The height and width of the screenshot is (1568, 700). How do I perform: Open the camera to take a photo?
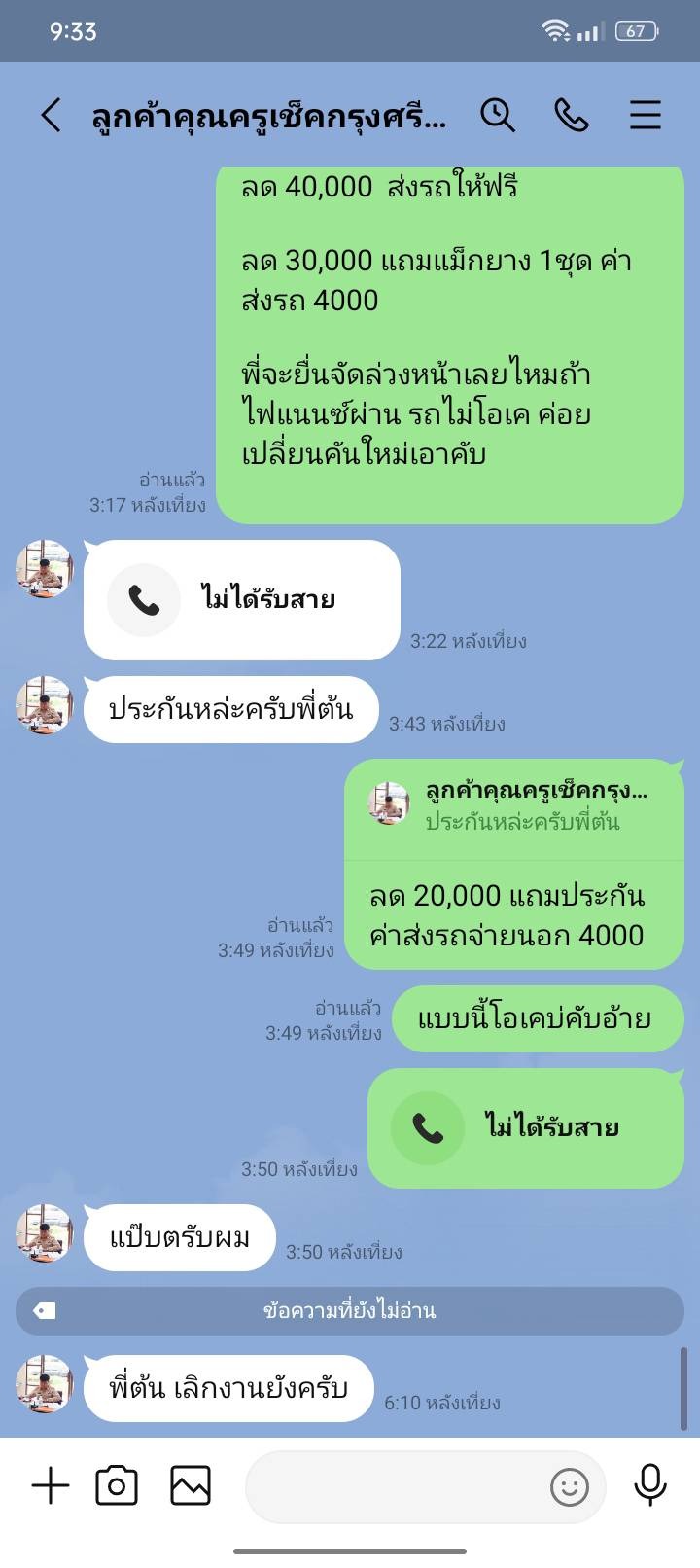[x=117, y=1485]
